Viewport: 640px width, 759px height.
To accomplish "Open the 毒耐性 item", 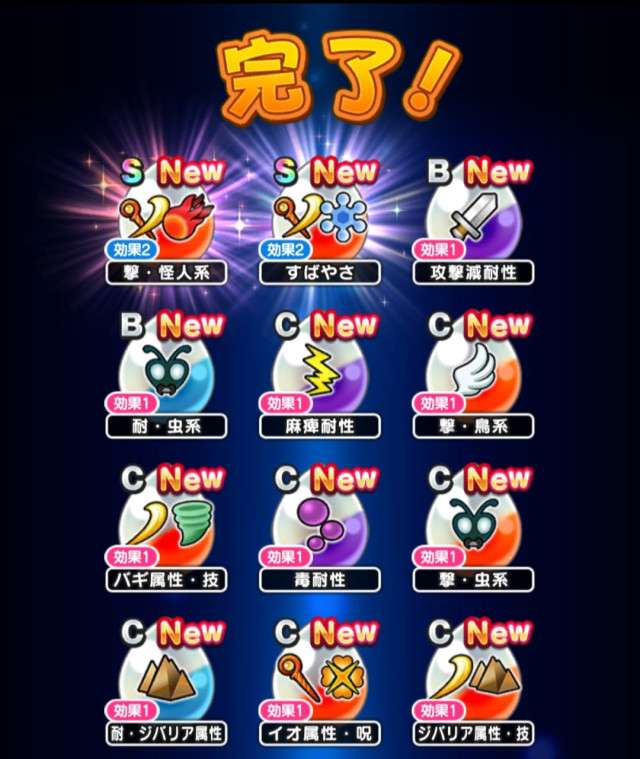I will tap(320, 531).
